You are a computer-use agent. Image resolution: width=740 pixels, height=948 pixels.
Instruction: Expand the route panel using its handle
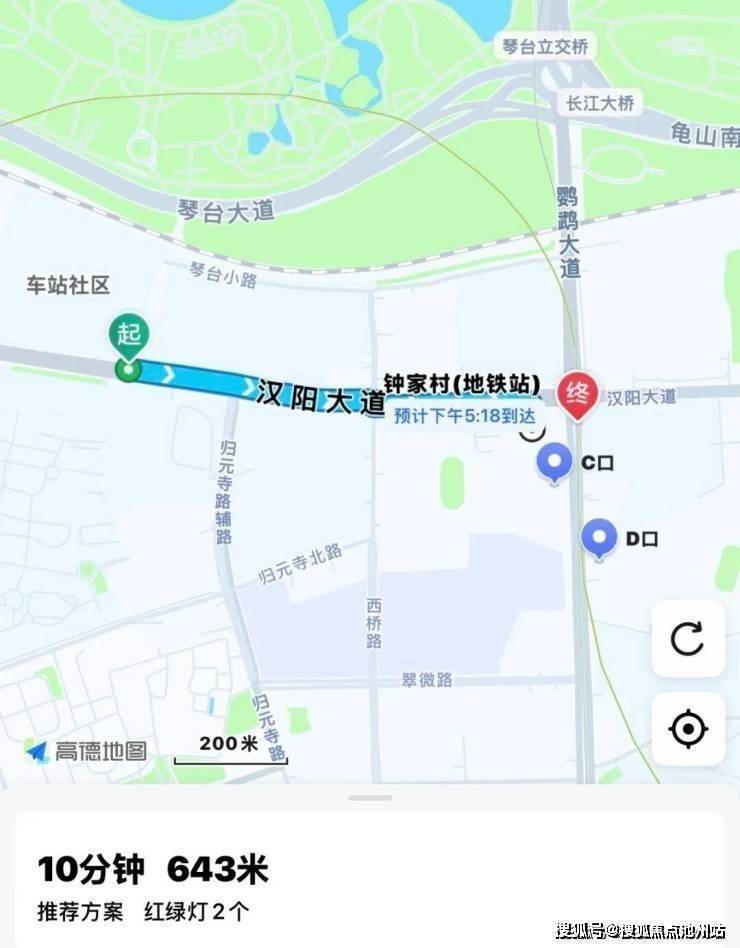[x=370, y=797]
